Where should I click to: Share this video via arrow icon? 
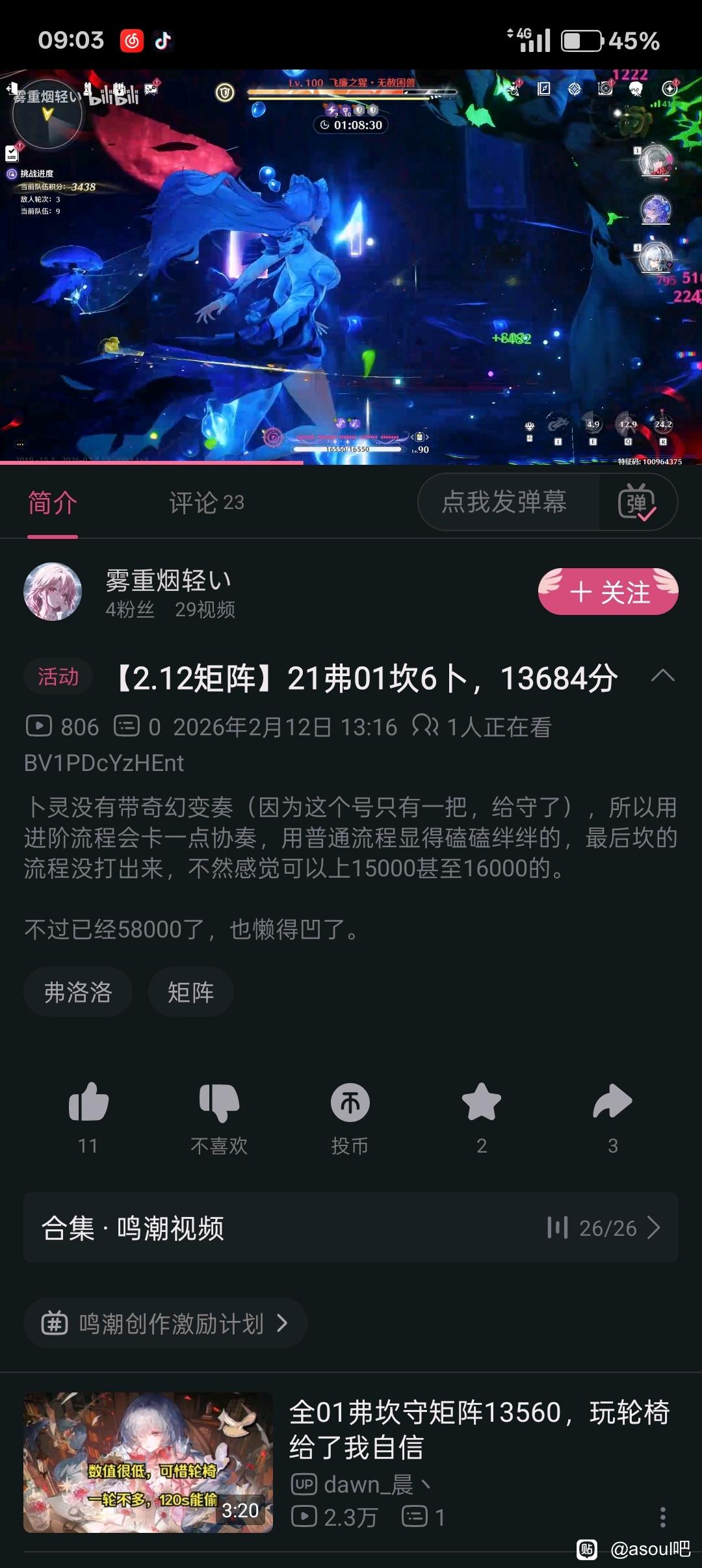click(612, 1103)
